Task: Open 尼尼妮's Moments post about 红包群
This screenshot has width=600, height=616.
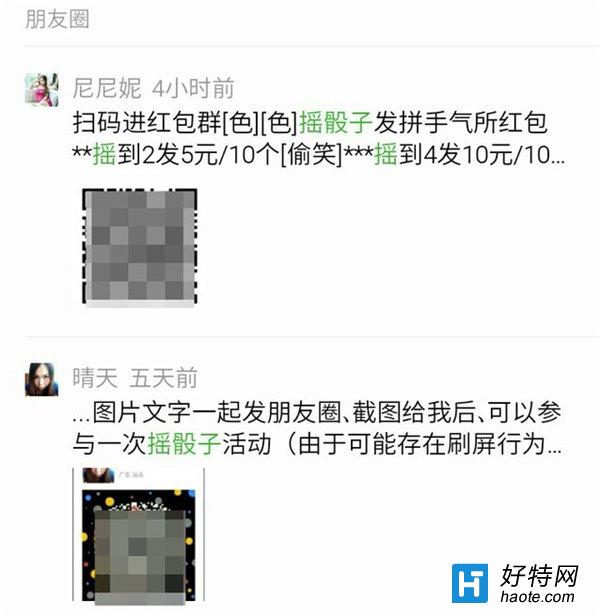Action: (x=310, y=139)
